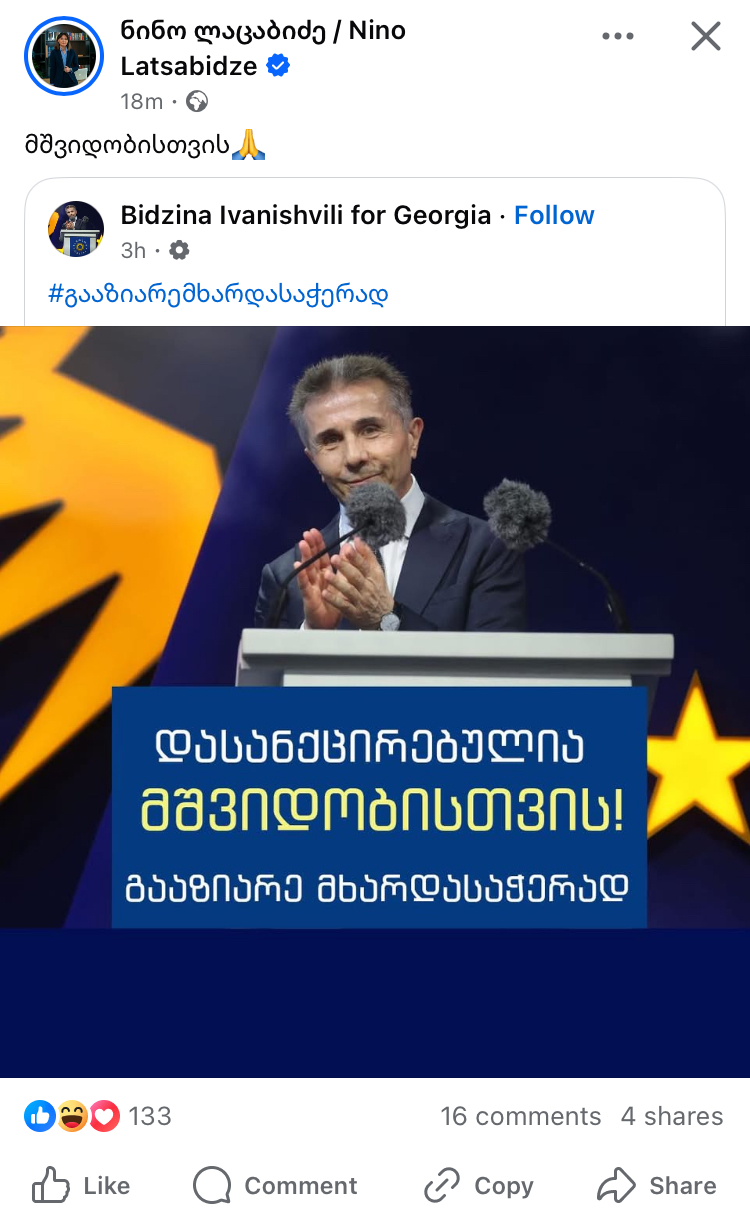This screenshot has height=1215, width=750.
Task: View the 16 comments
Action: [x=520, y=1116]
